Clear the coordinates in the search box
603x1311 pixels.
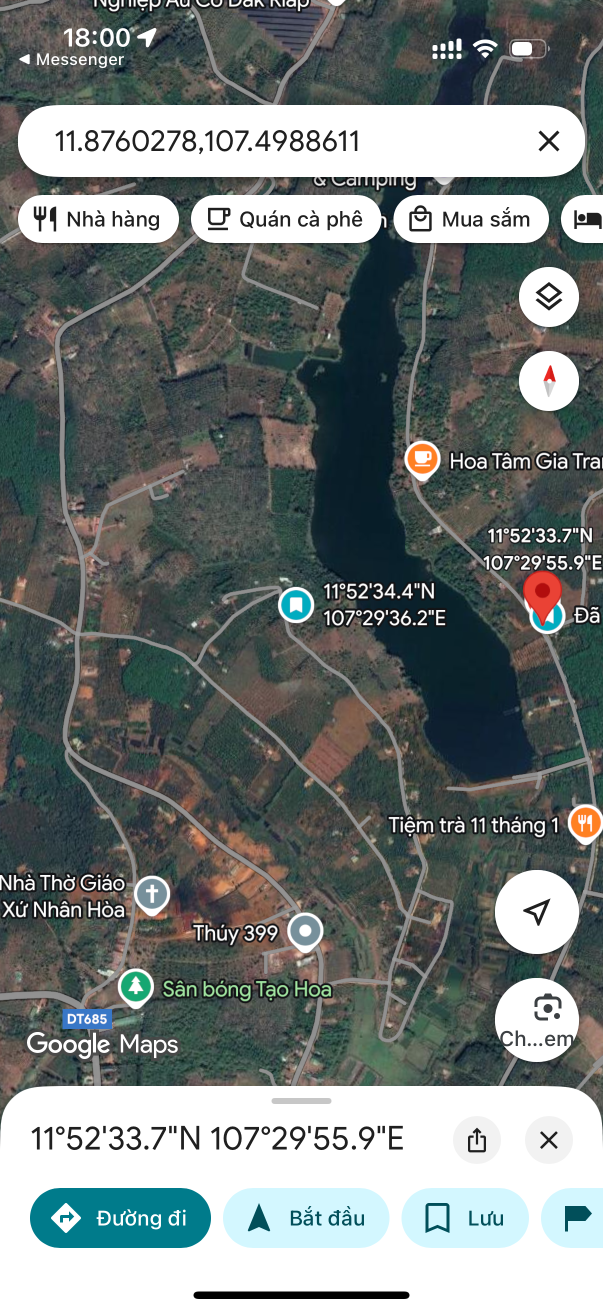[x=548, y=142]
